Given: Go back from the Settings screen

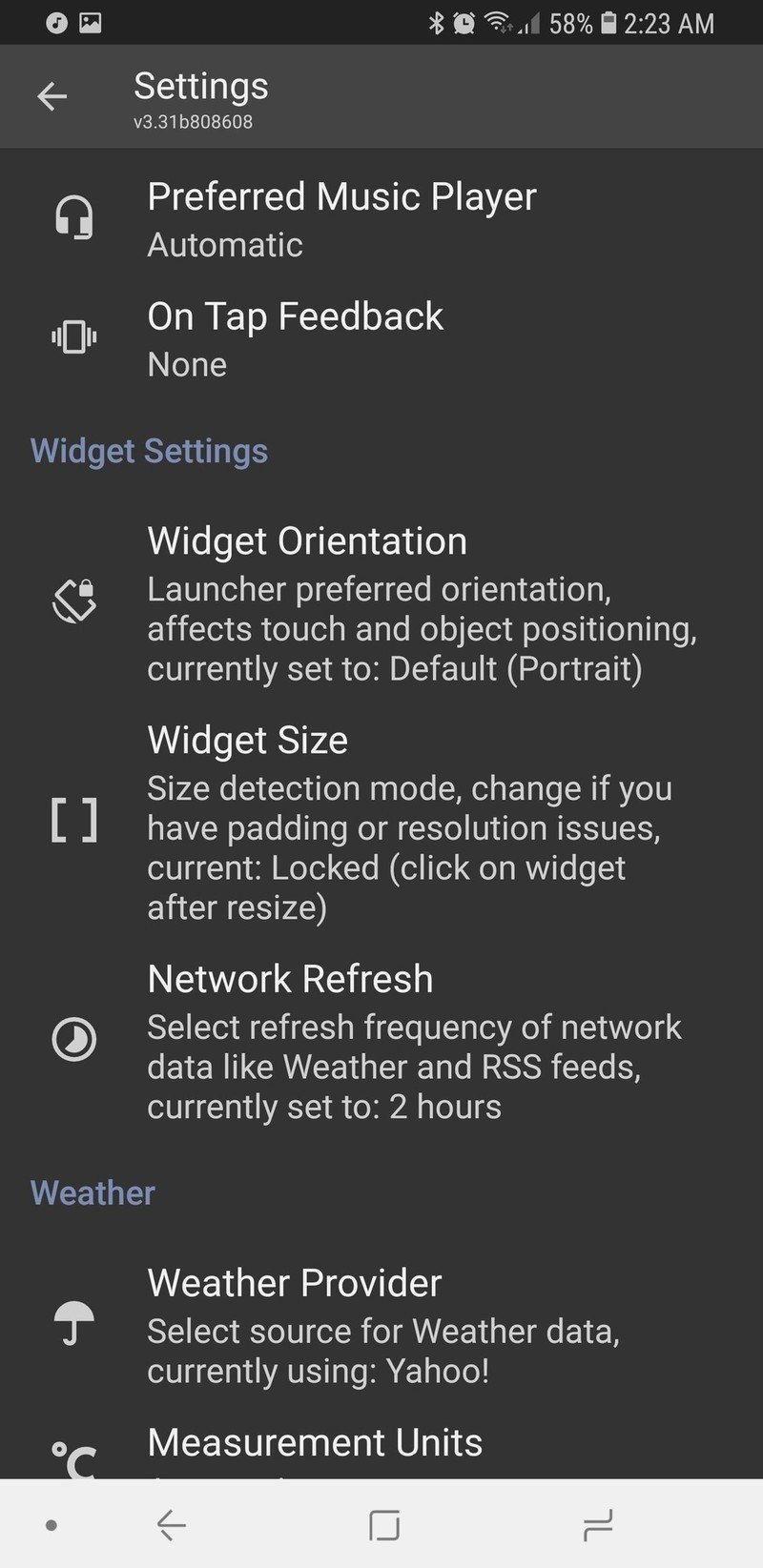Looking at the screenshot, I should (x=52, y=96).
